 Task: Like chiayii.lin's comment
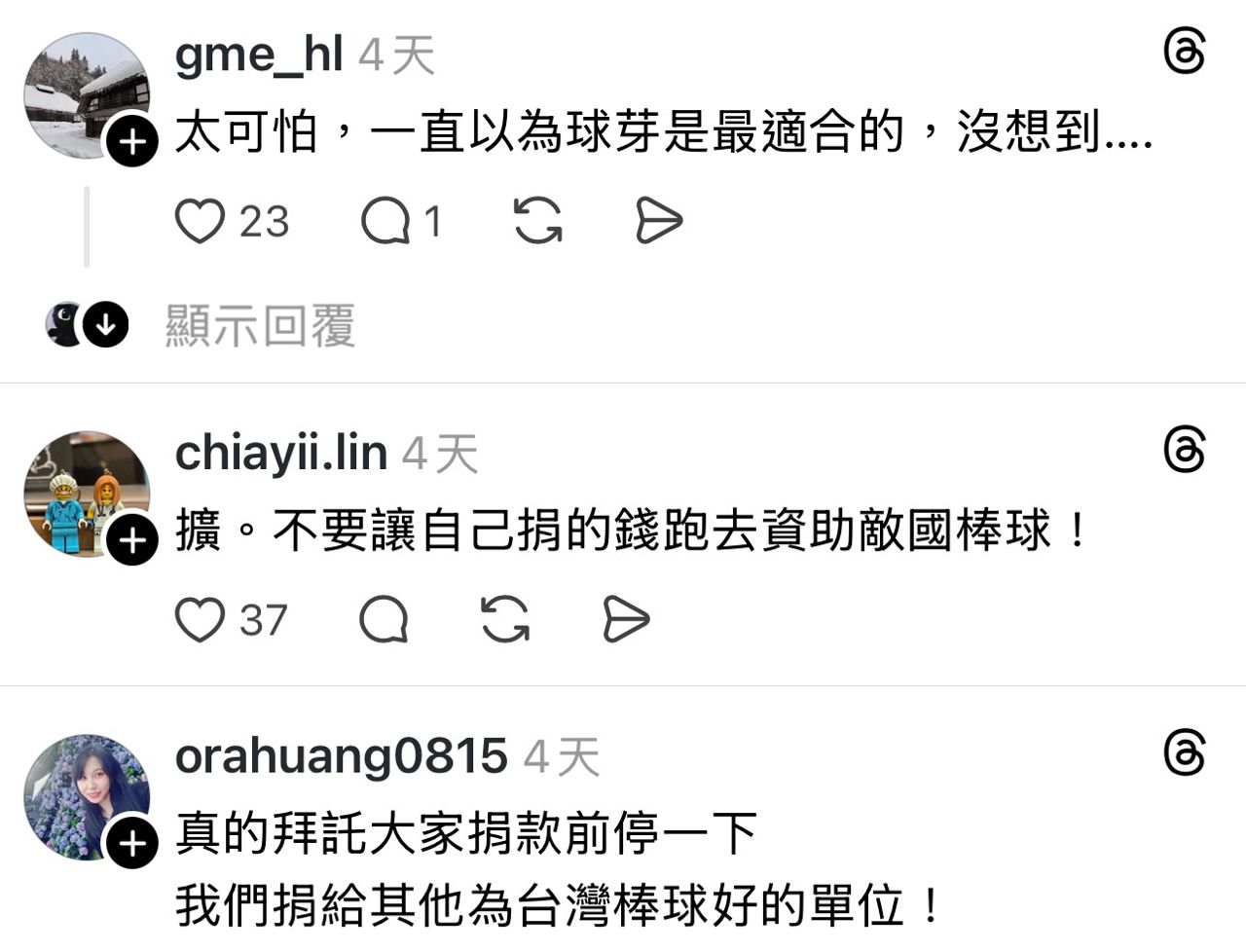click(201, 619)
